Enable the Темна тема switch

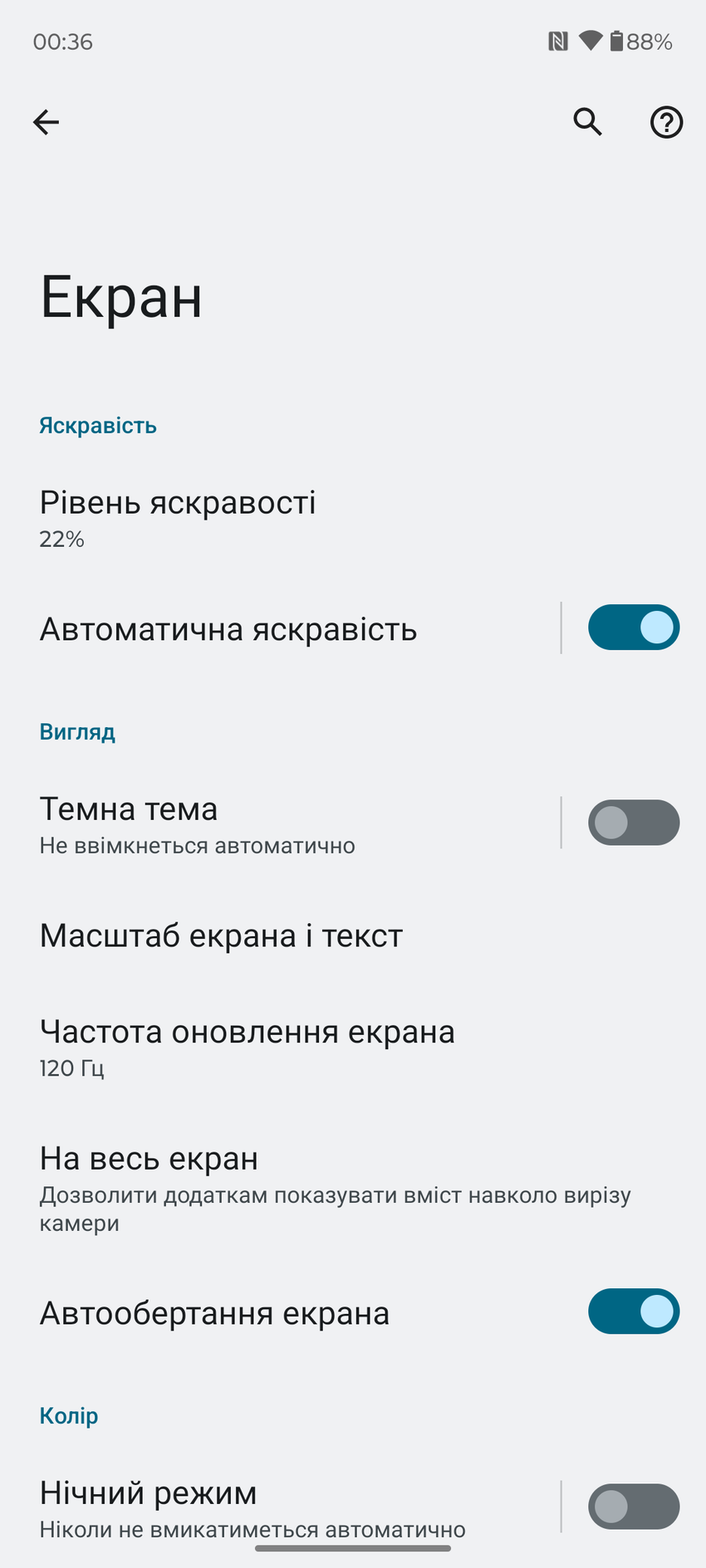pyautogui.click(x=633, y=823)
